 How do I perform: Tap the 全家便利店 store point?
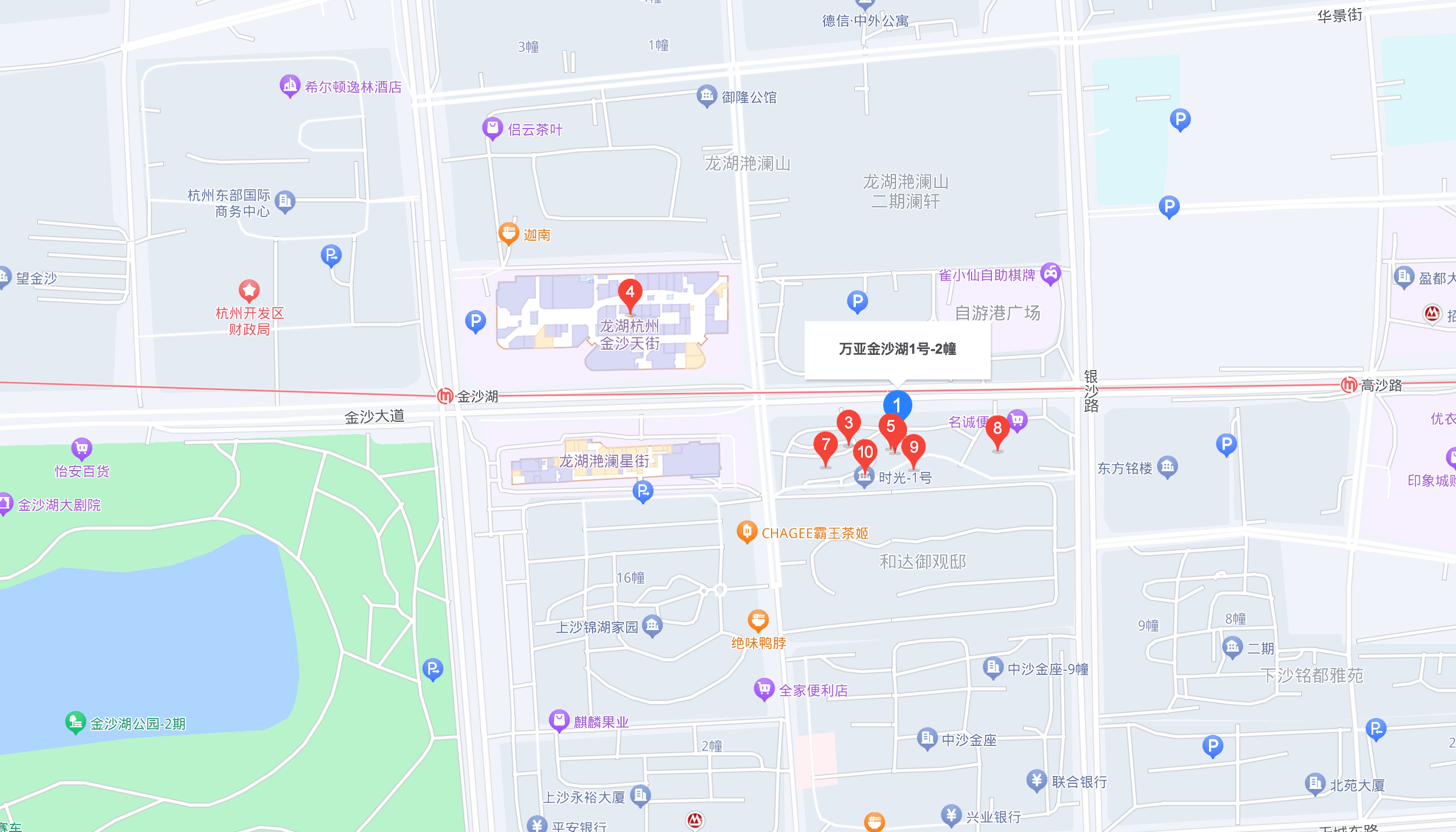763,689
